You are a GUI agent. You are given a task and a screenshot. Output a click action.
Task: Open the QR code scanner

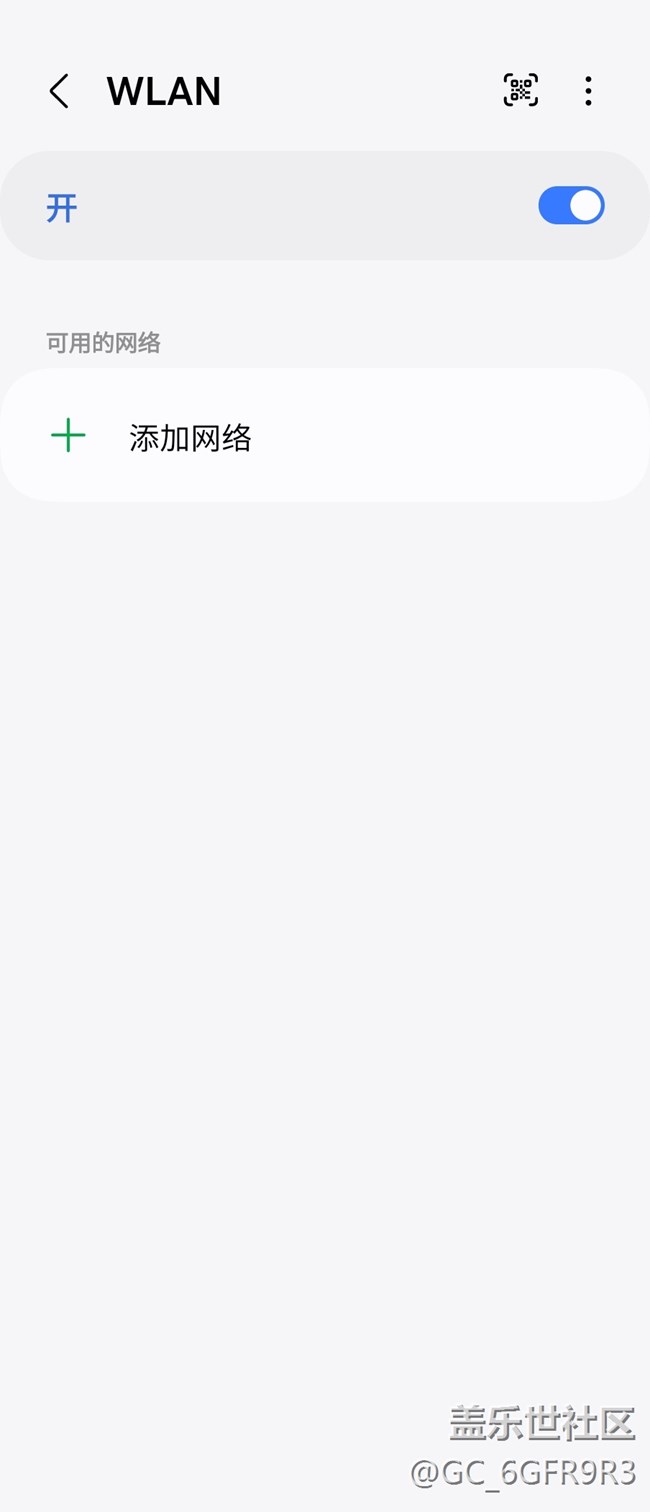point(520,91)
